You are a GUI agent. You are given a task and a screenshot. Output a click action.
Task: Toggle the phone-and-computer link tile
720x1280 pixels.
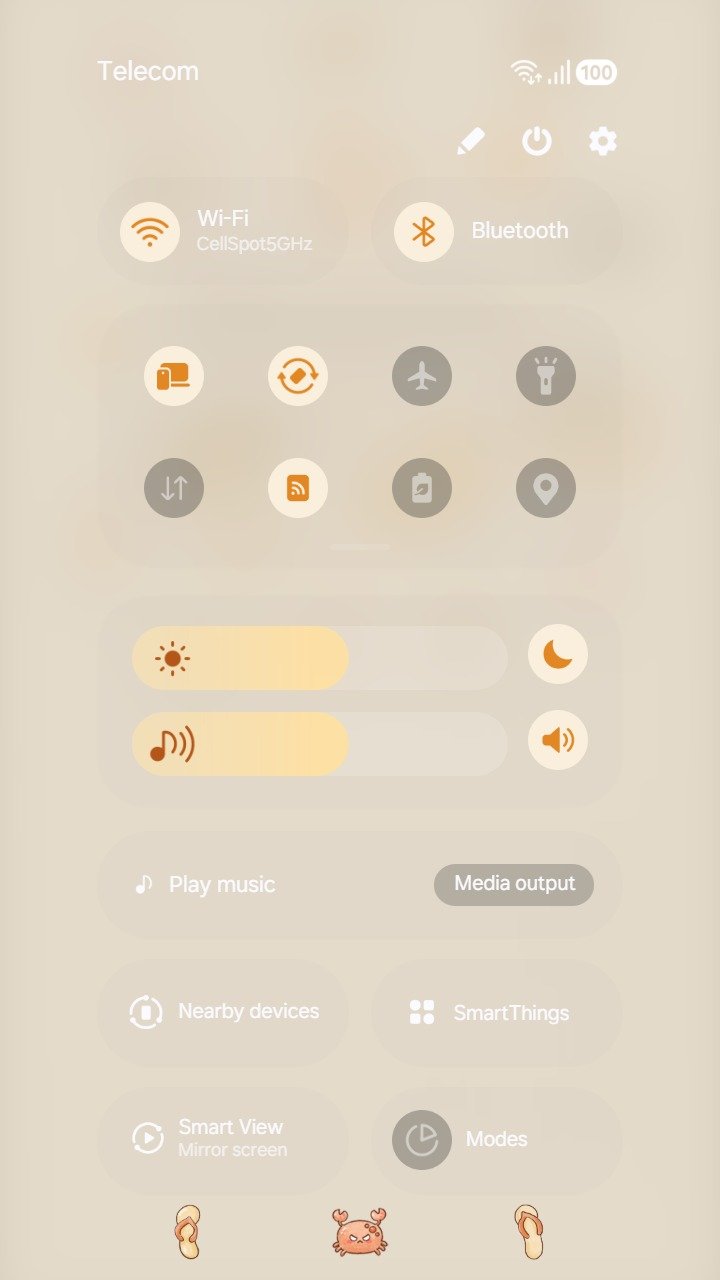174,376
